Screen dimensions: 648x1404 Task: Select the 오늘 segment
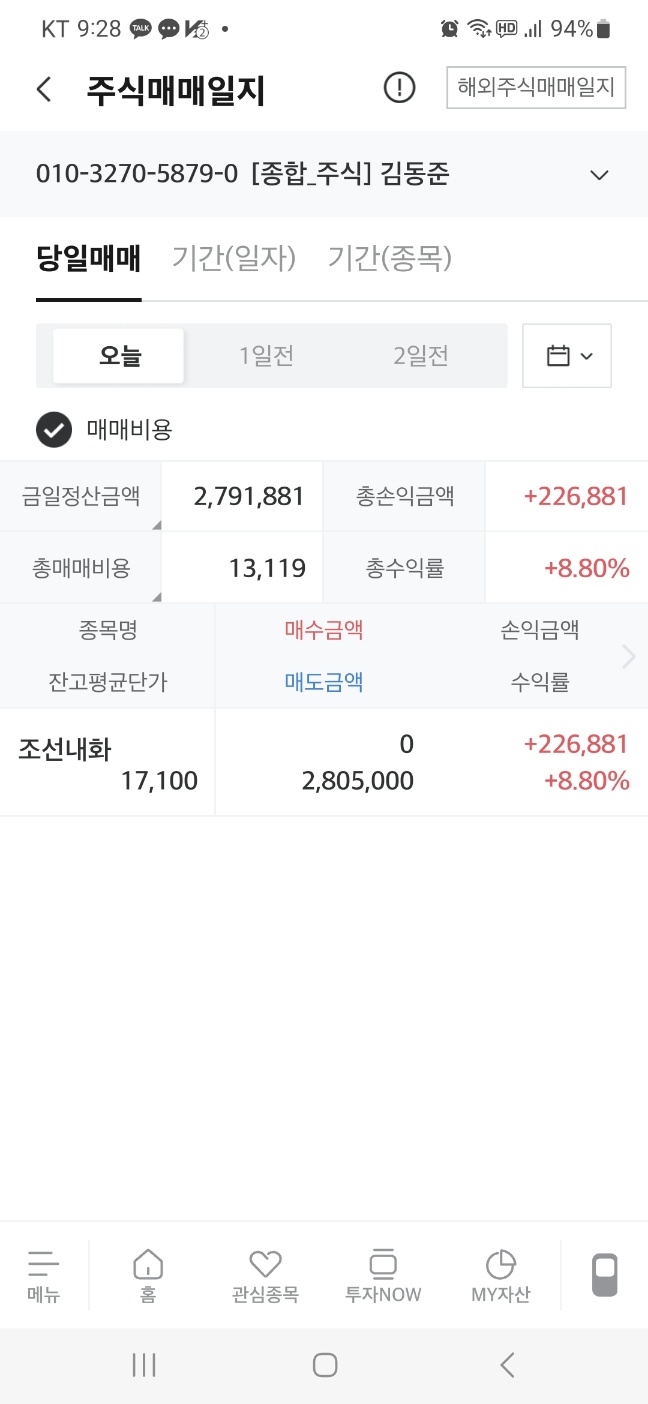coord(119,355)
